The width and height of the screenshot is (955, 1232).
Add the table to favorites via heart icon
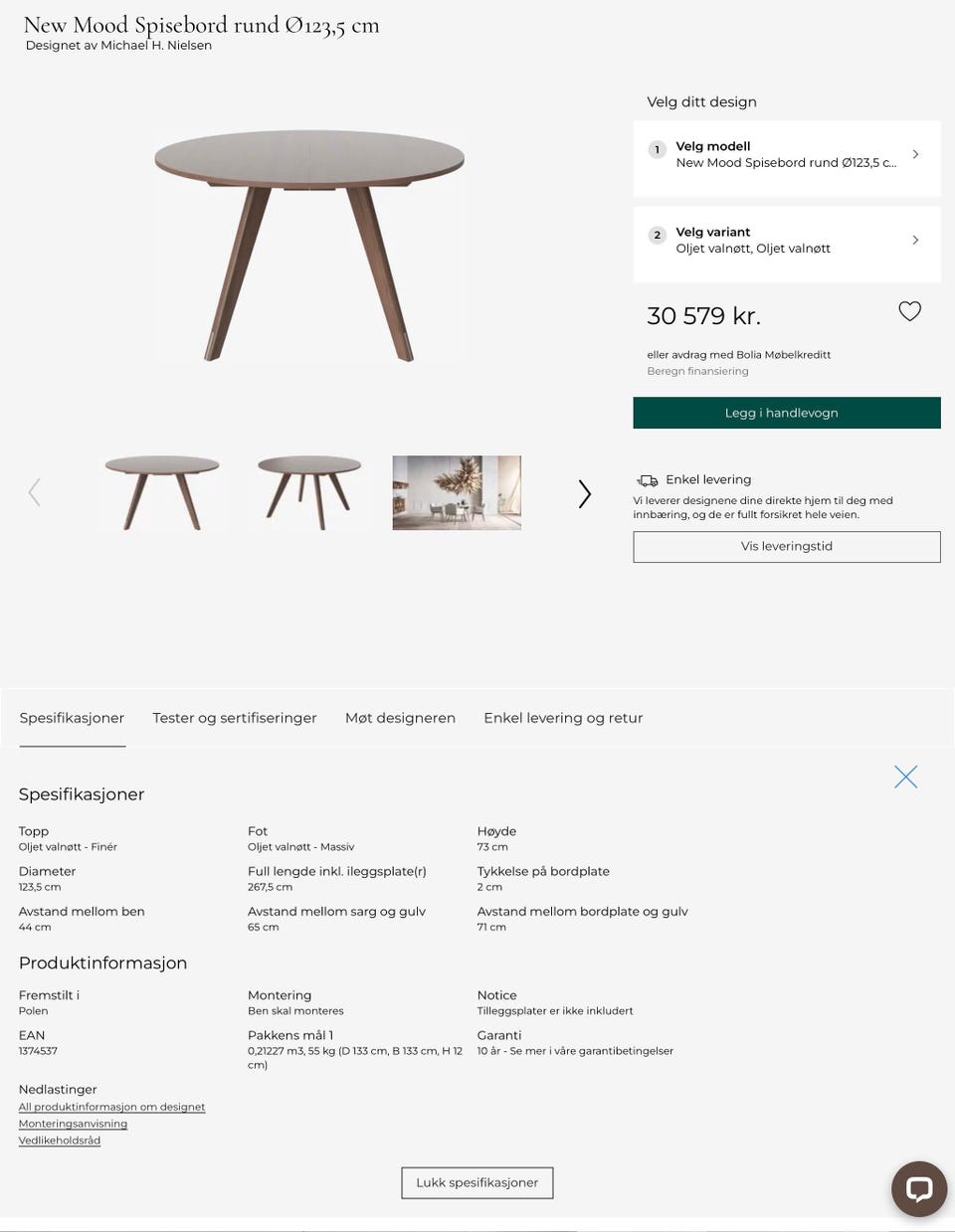[x=909, y=311]
